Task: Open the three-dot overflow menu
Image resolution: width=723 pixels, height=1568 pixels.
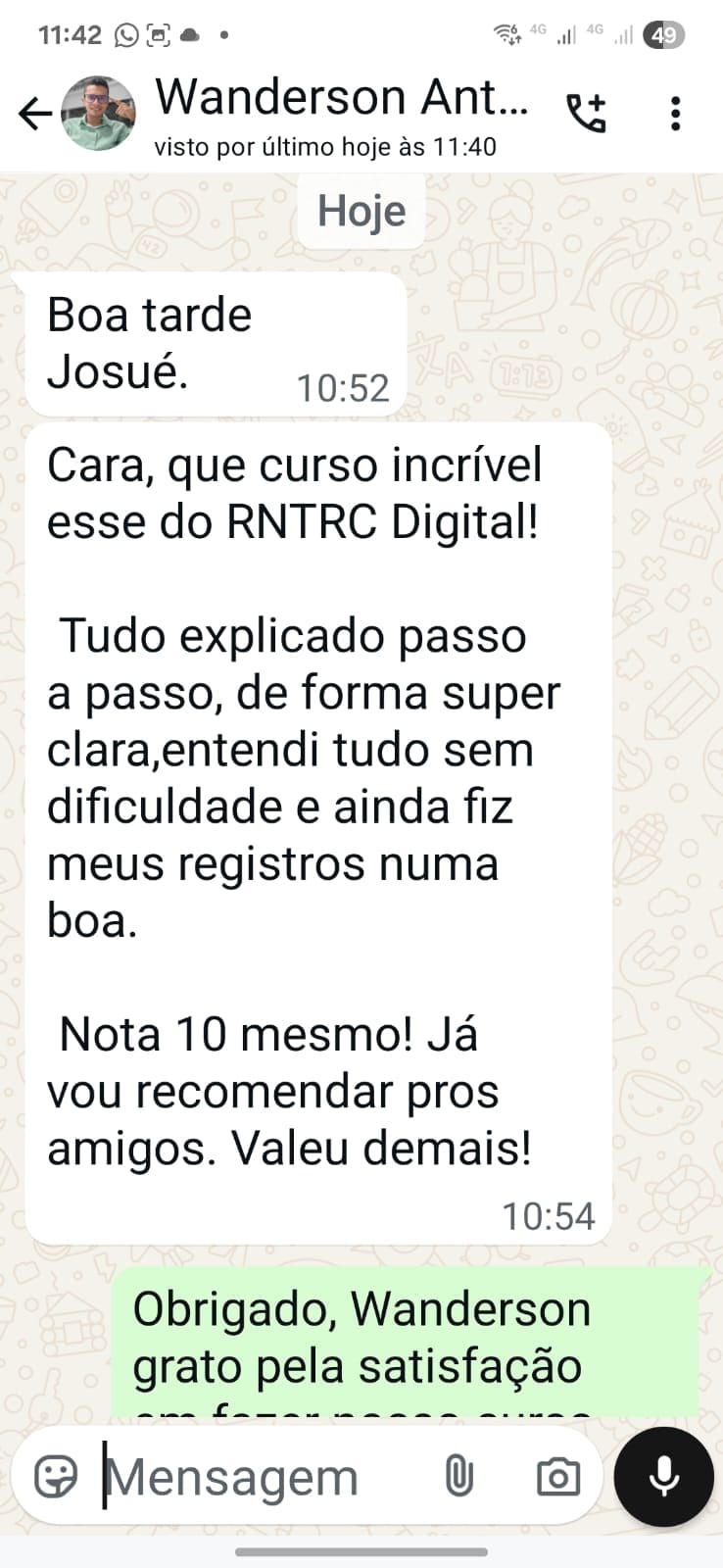Action: tap(675, 114)
